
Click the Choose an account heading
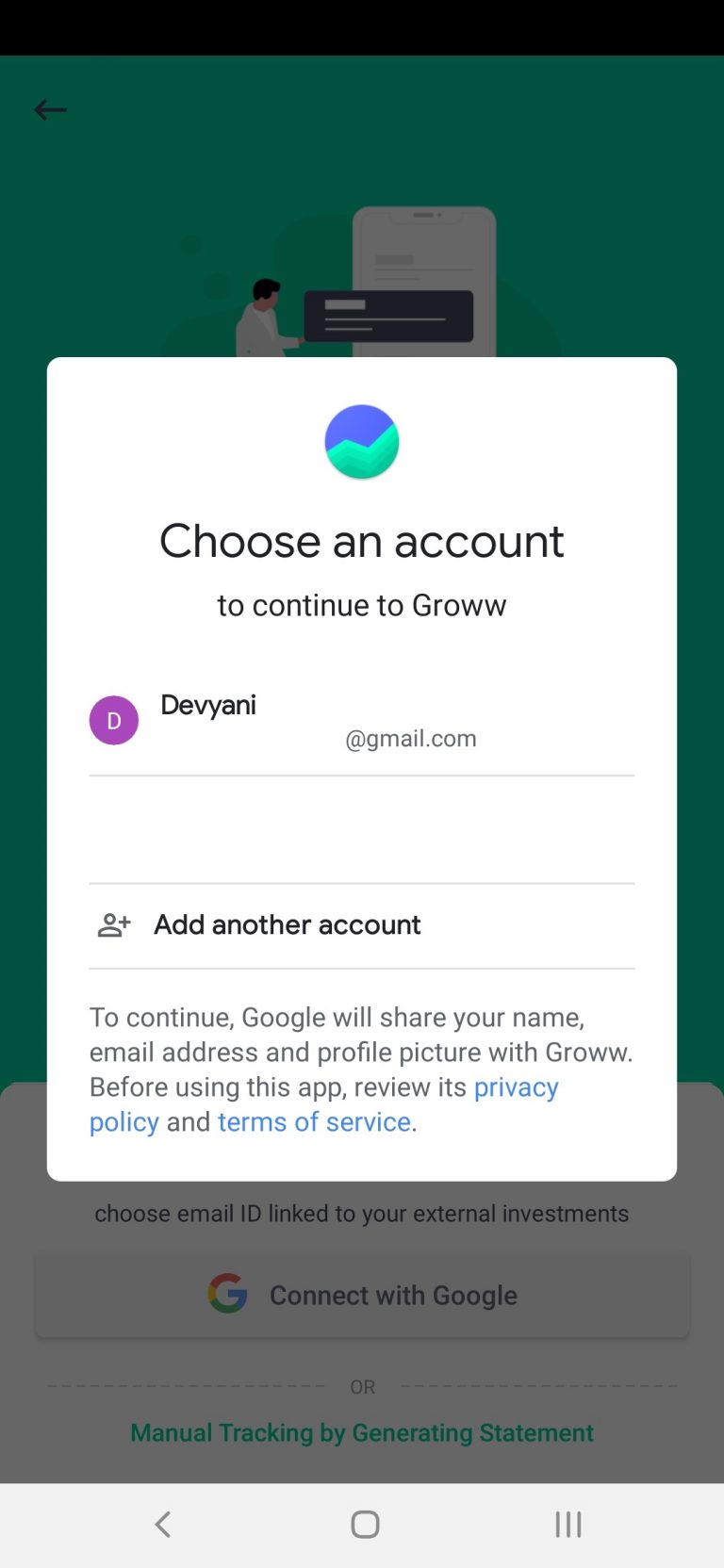pos(362,541)
